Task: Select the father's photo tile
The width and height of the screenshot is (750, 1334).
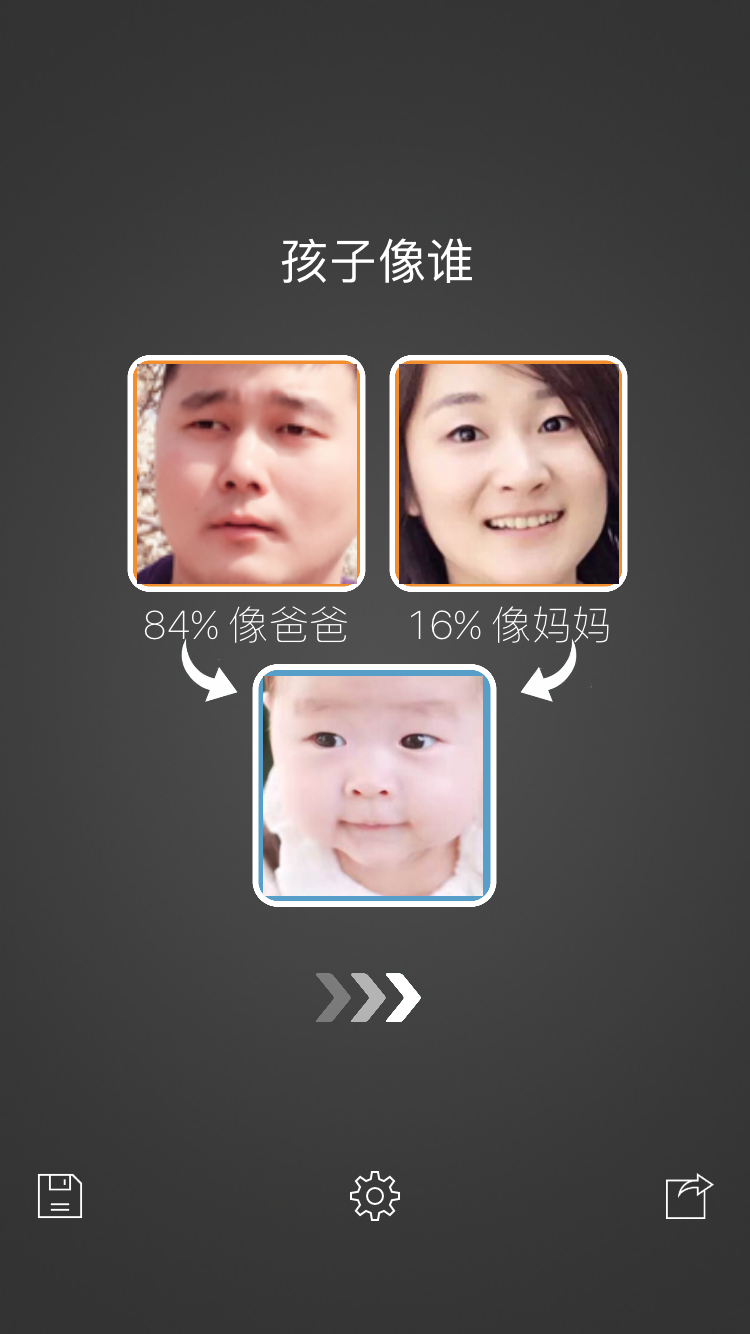Action: [247, 473]
